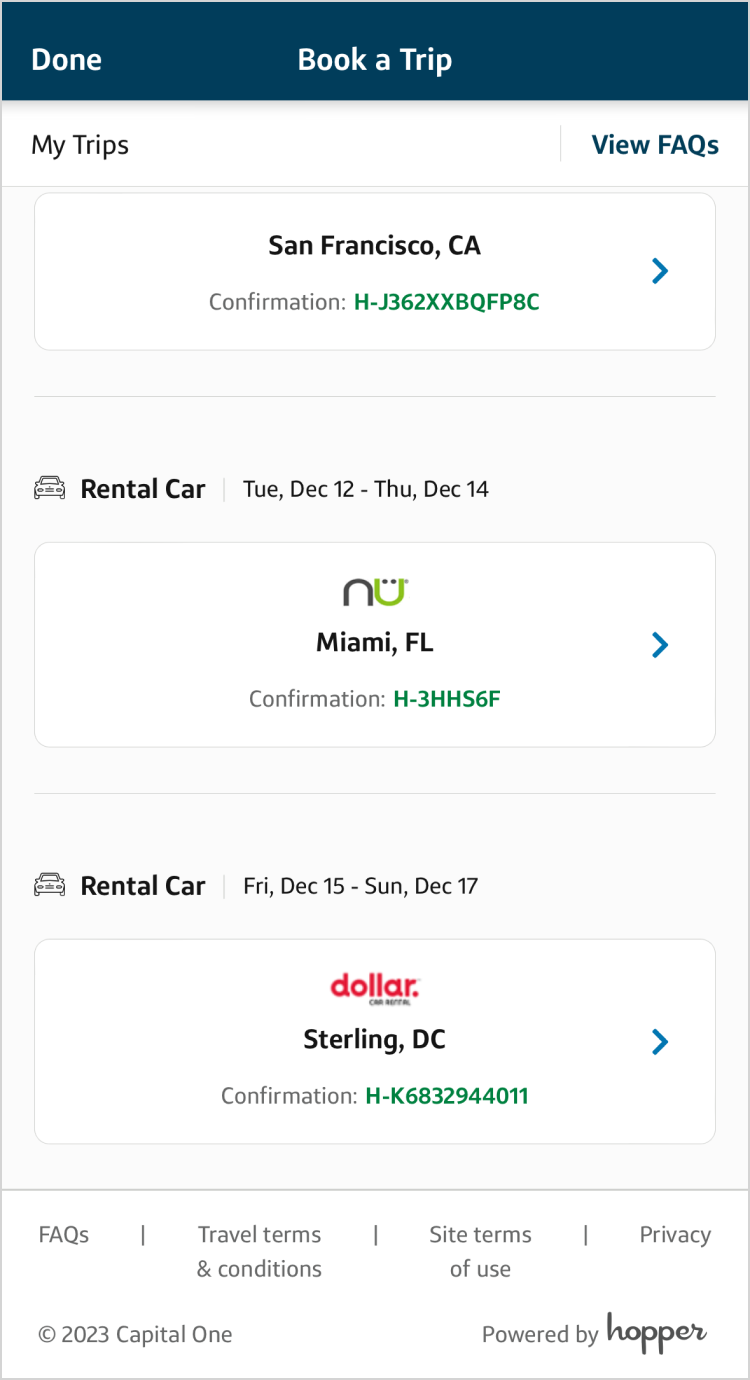Select the Miami confirmation code H-3HHS6F

pyautogui.click(x=446, y=698)
